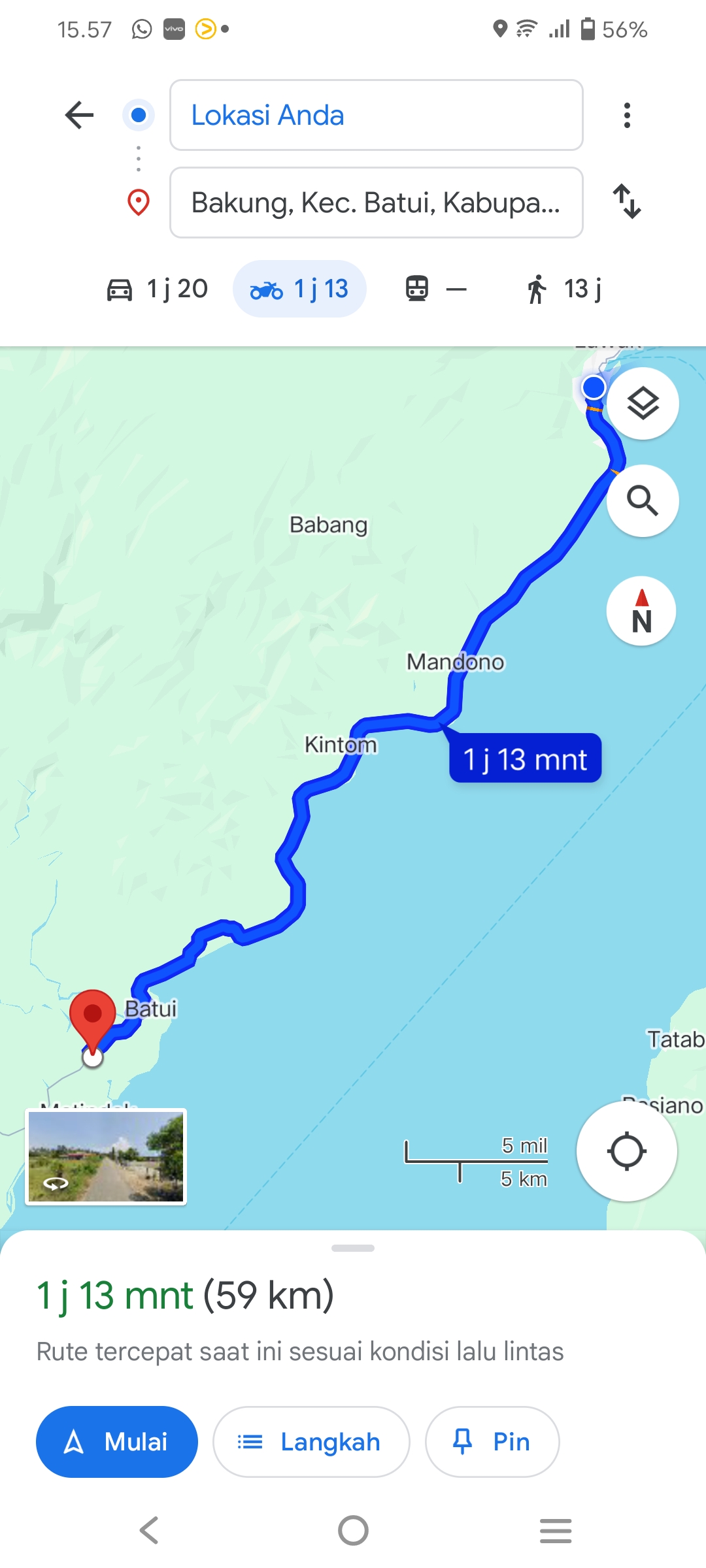The image size is (706, 1568).
Task: Expand the route details sheet handle
Action: [353, 1248]
